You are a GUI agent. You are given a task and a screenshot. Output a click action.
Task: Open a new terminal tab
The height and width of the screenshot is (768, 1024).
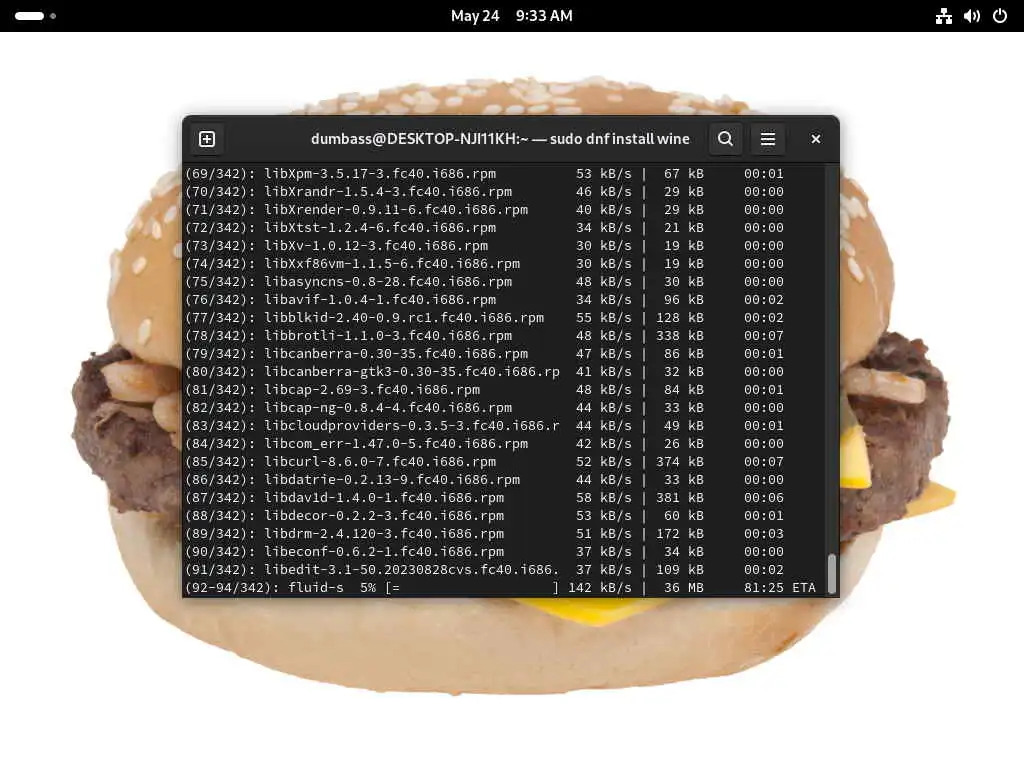[207, 139]
